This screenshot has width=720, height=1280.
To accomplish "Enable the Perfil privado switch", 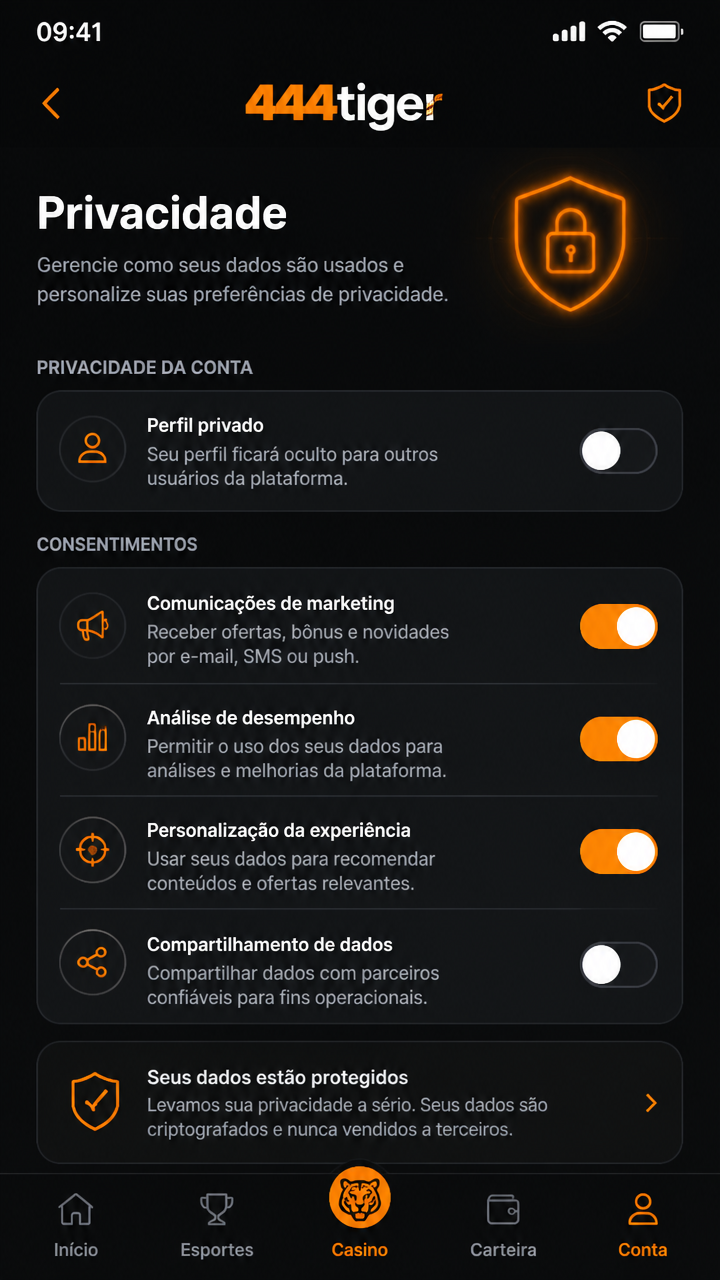I will (618, 451).
